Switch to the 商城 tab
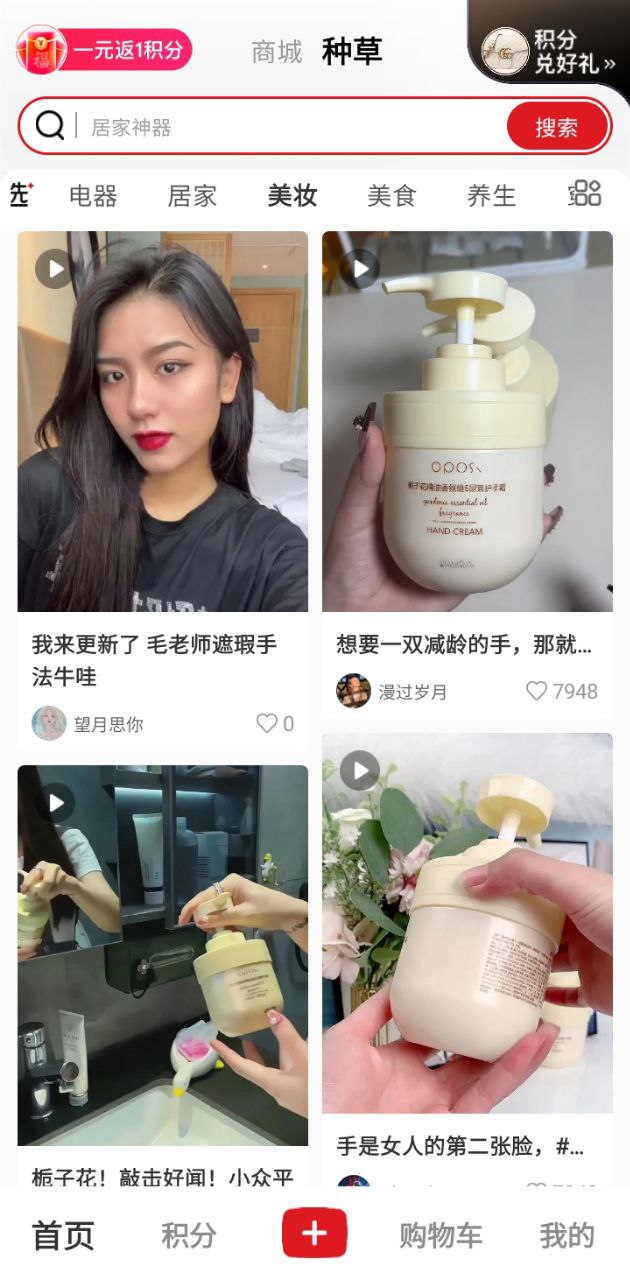The height and width of the screenshot is (1280, 630). 277,52
